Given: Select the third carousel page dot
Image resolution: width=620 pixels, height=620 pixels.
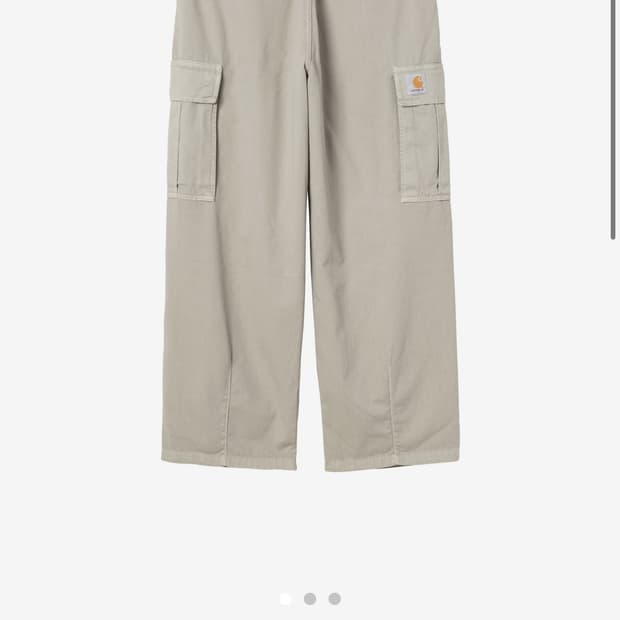Looking at the screenshot, I should click(x=335, y=599).
